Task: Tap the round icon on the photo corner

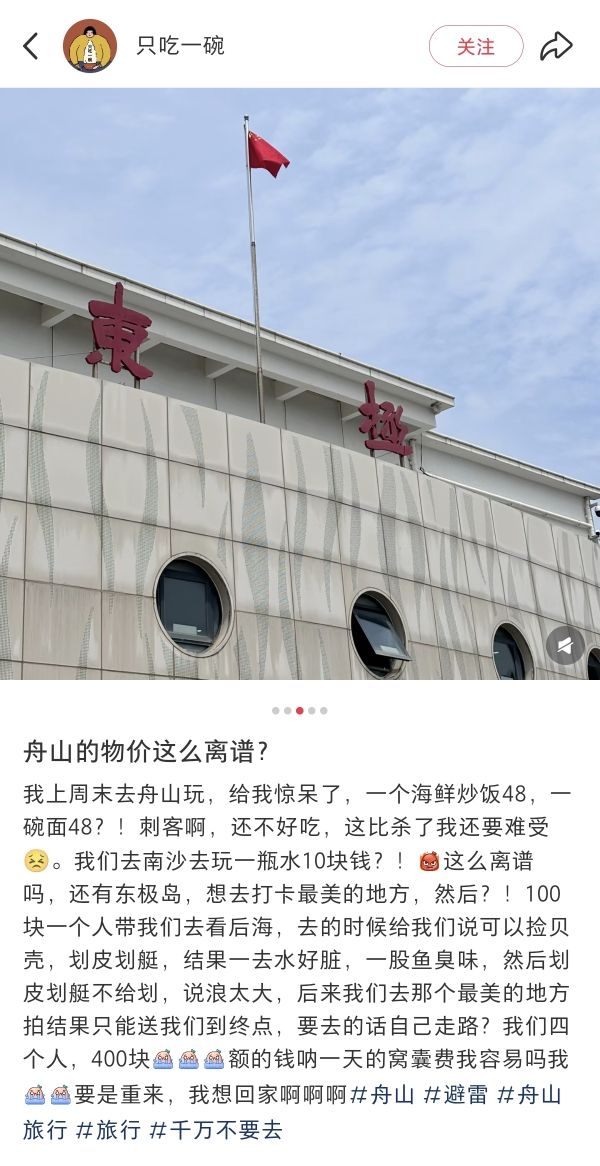Action: pyautogui.click(x=565, y=645)
